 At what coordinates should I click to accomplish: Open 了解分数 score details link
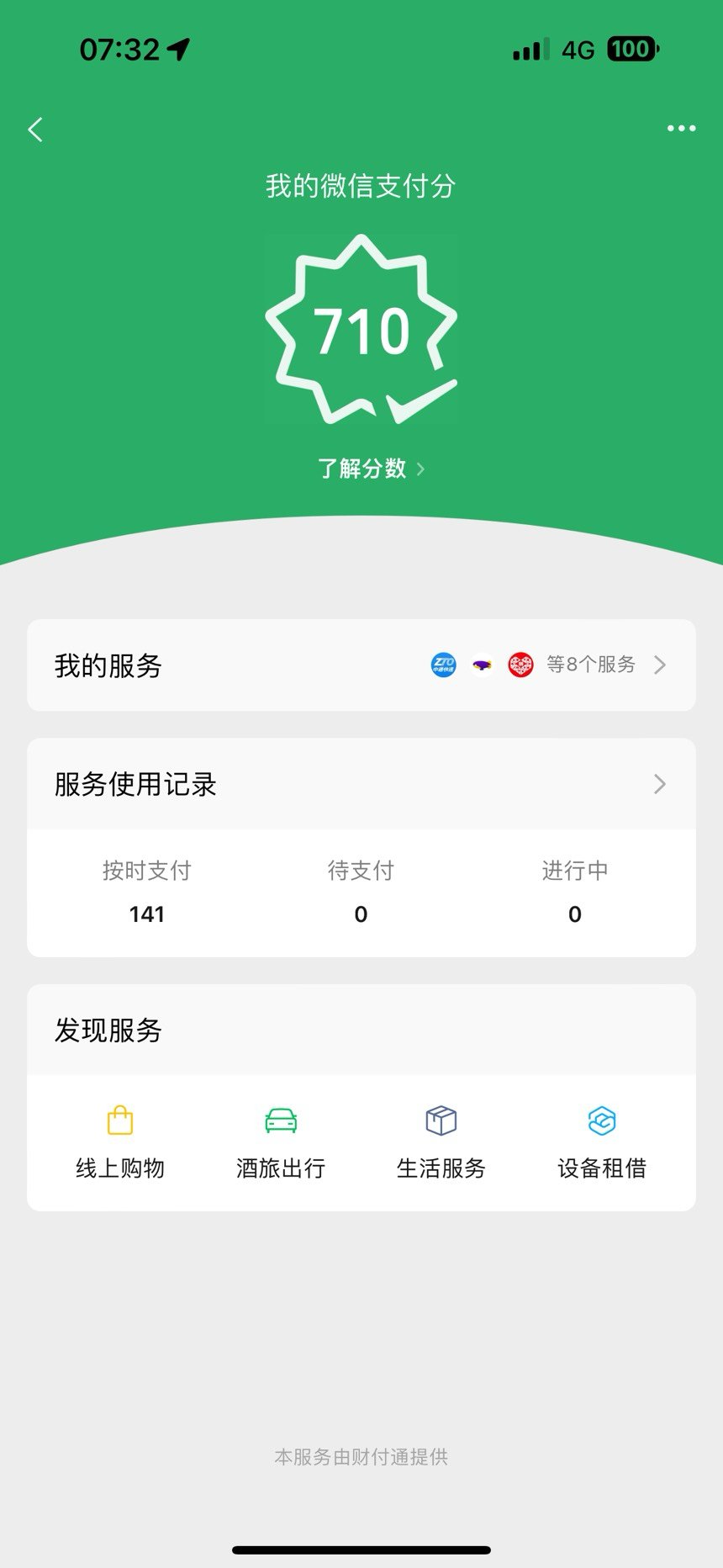tap(370, 469)
